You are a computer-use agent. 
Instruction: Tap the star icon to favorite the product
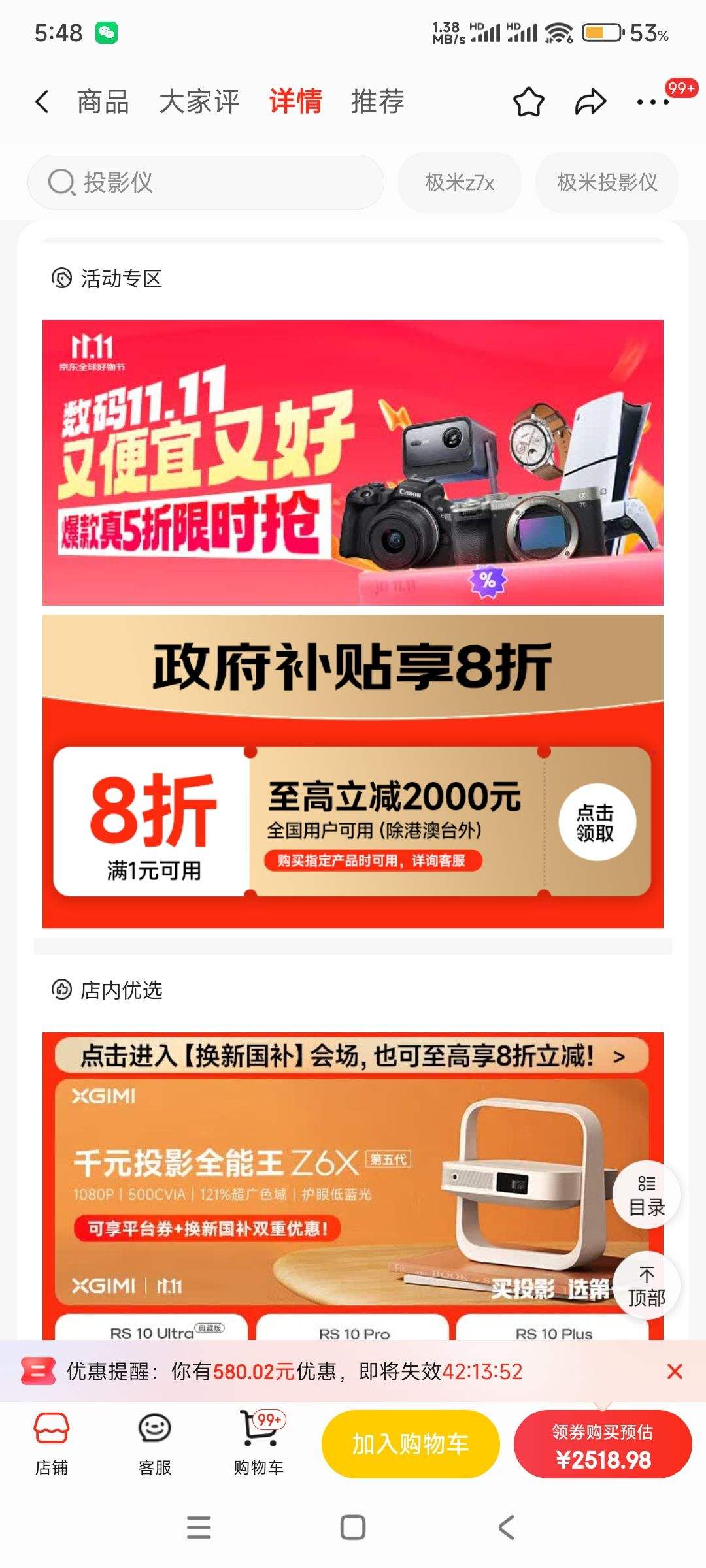[529, 101]
